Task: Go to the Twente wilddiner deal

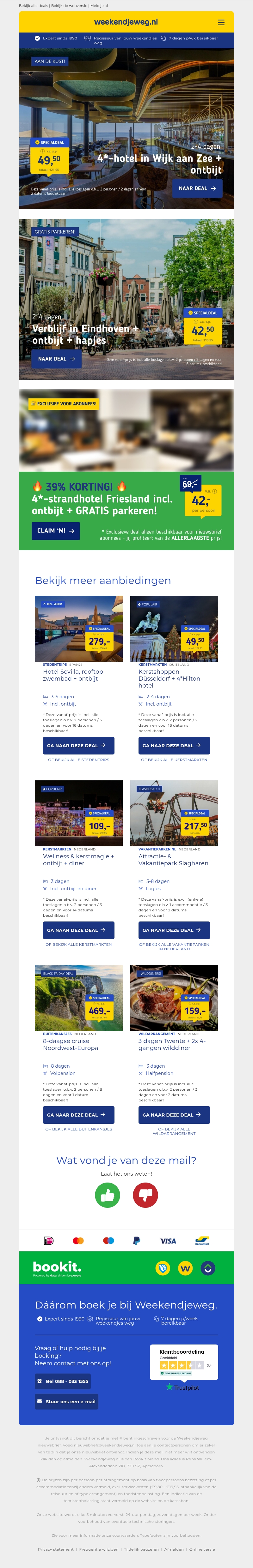Action: pyautogui.click(x=174, y=1115)
